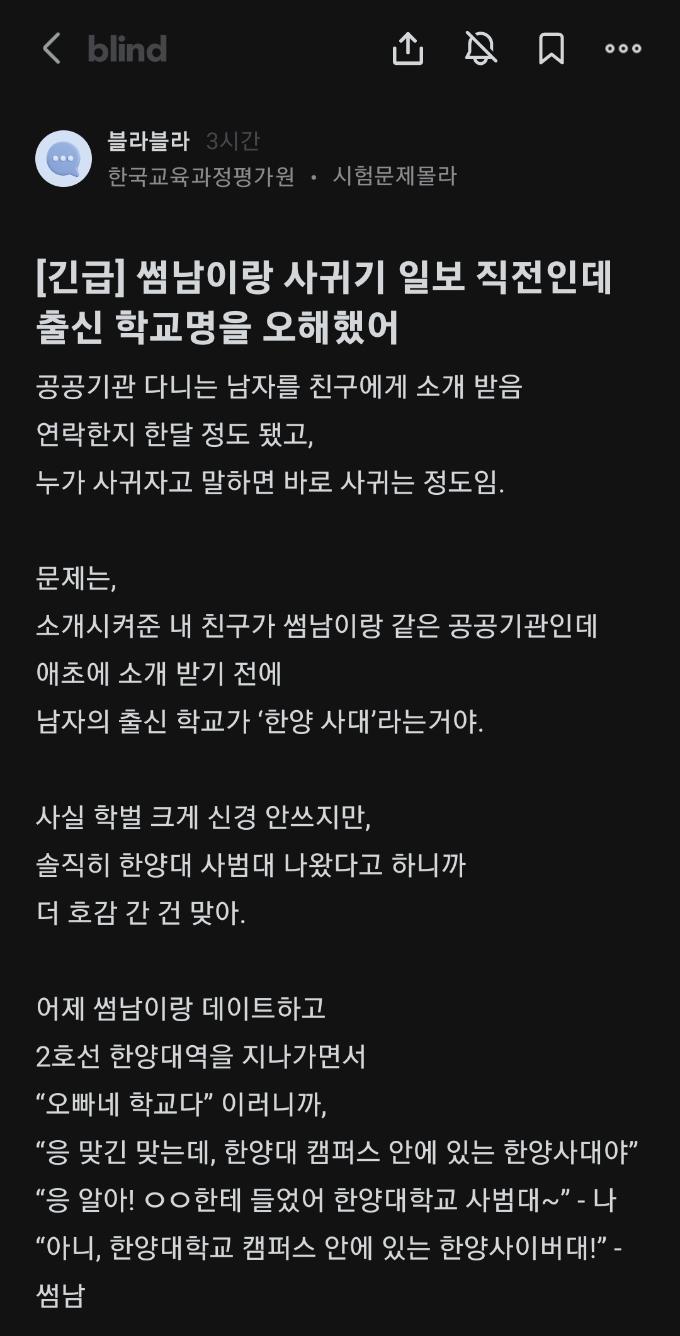Open 한국교육과정평가원 company page
Viewport: 680px width, 1336px height.
click(201, 176)
